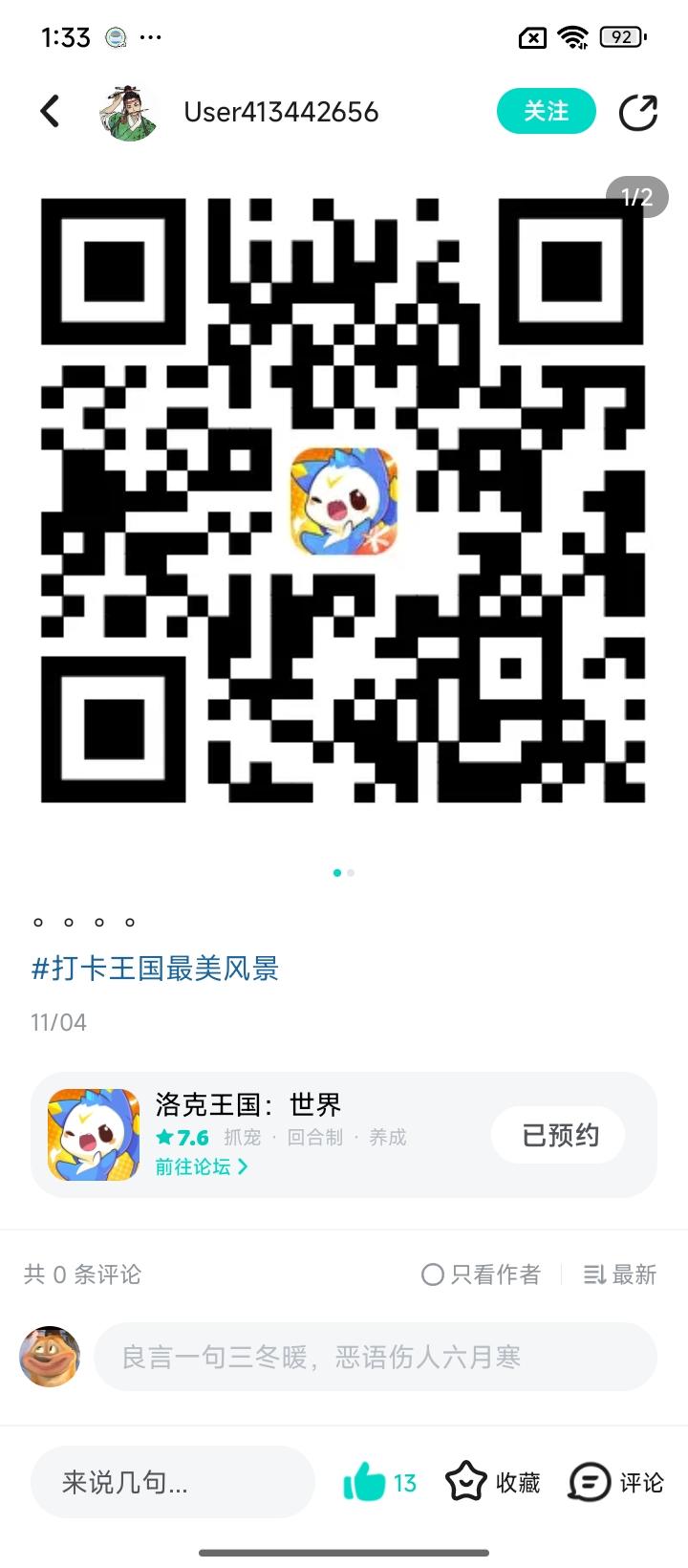688x1568 pixels.
Task: Open the ellipsis menu in status bar
Action: point(150,36)
